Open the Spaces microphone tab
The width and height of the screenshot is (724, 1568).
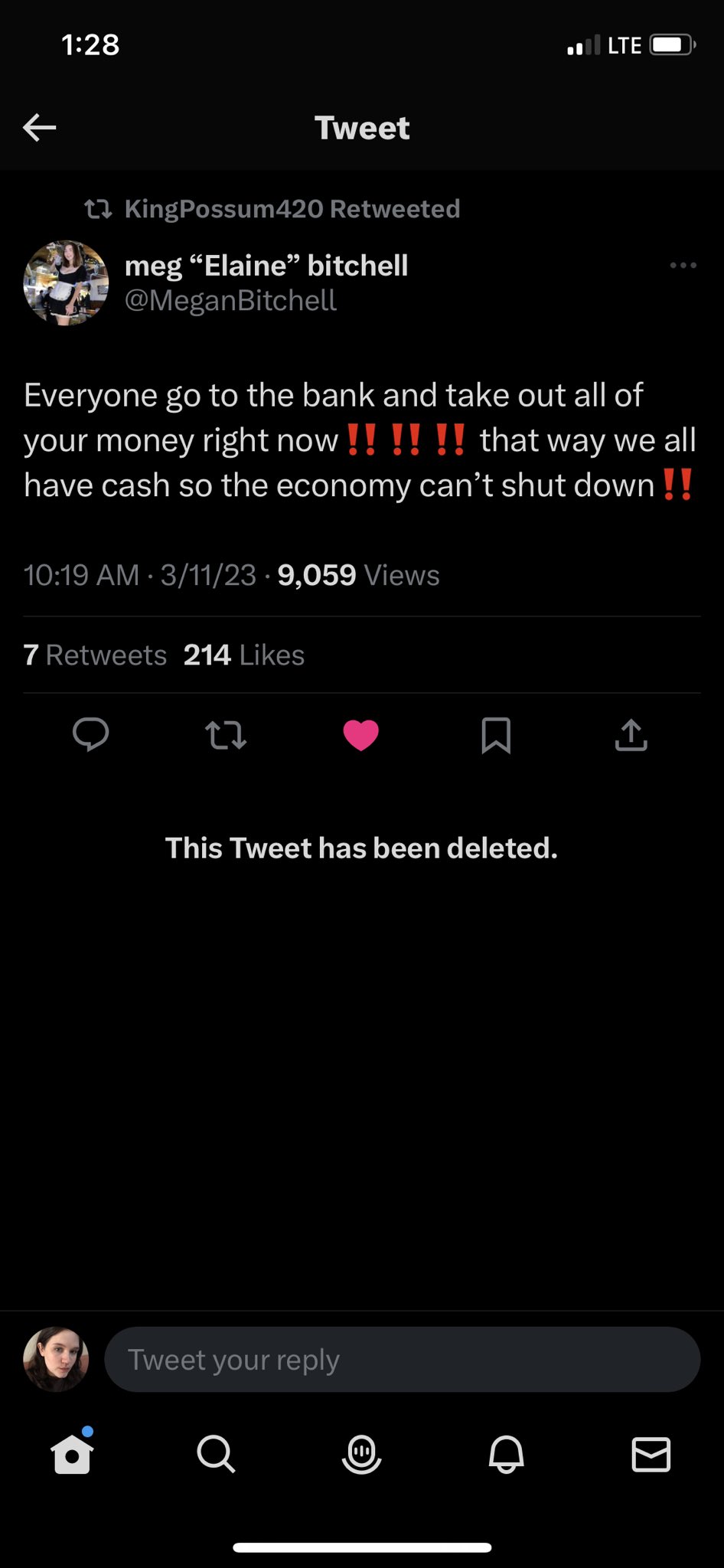tap(361, 1453)
